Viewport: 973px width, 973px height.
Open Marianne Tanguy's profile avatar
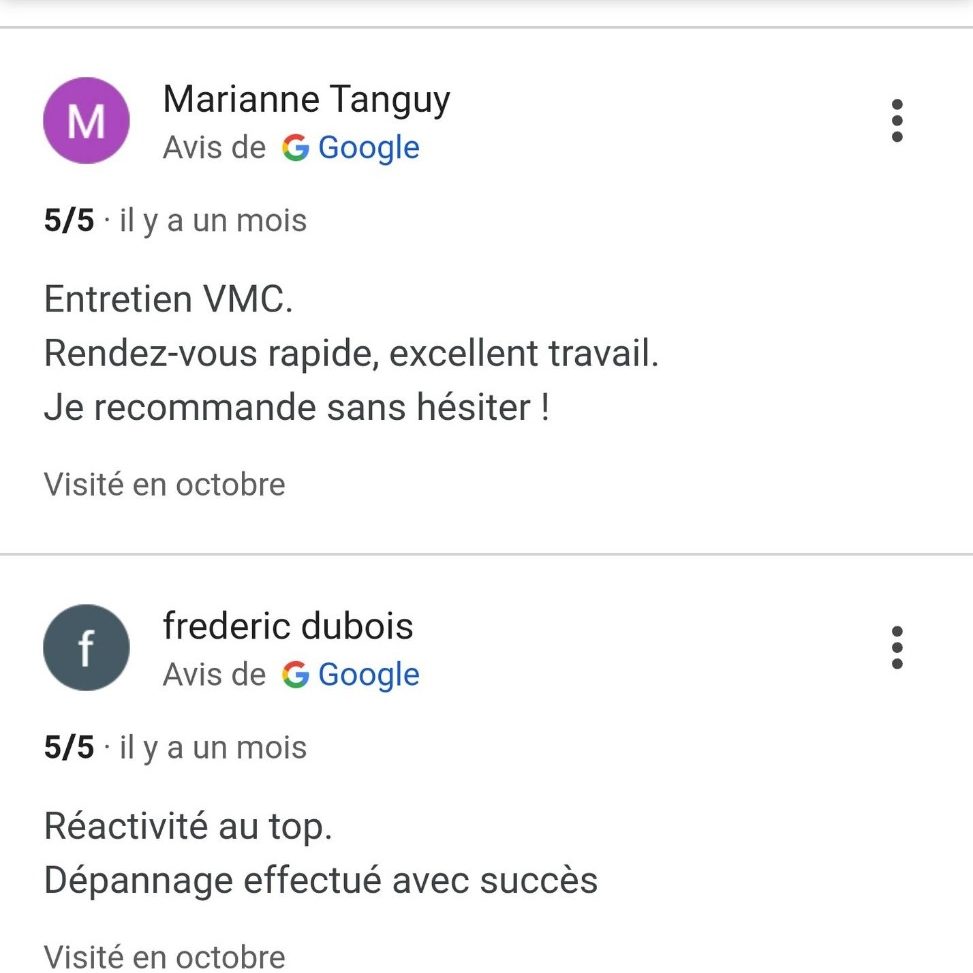pyautogui.click(x=86, y=121)
